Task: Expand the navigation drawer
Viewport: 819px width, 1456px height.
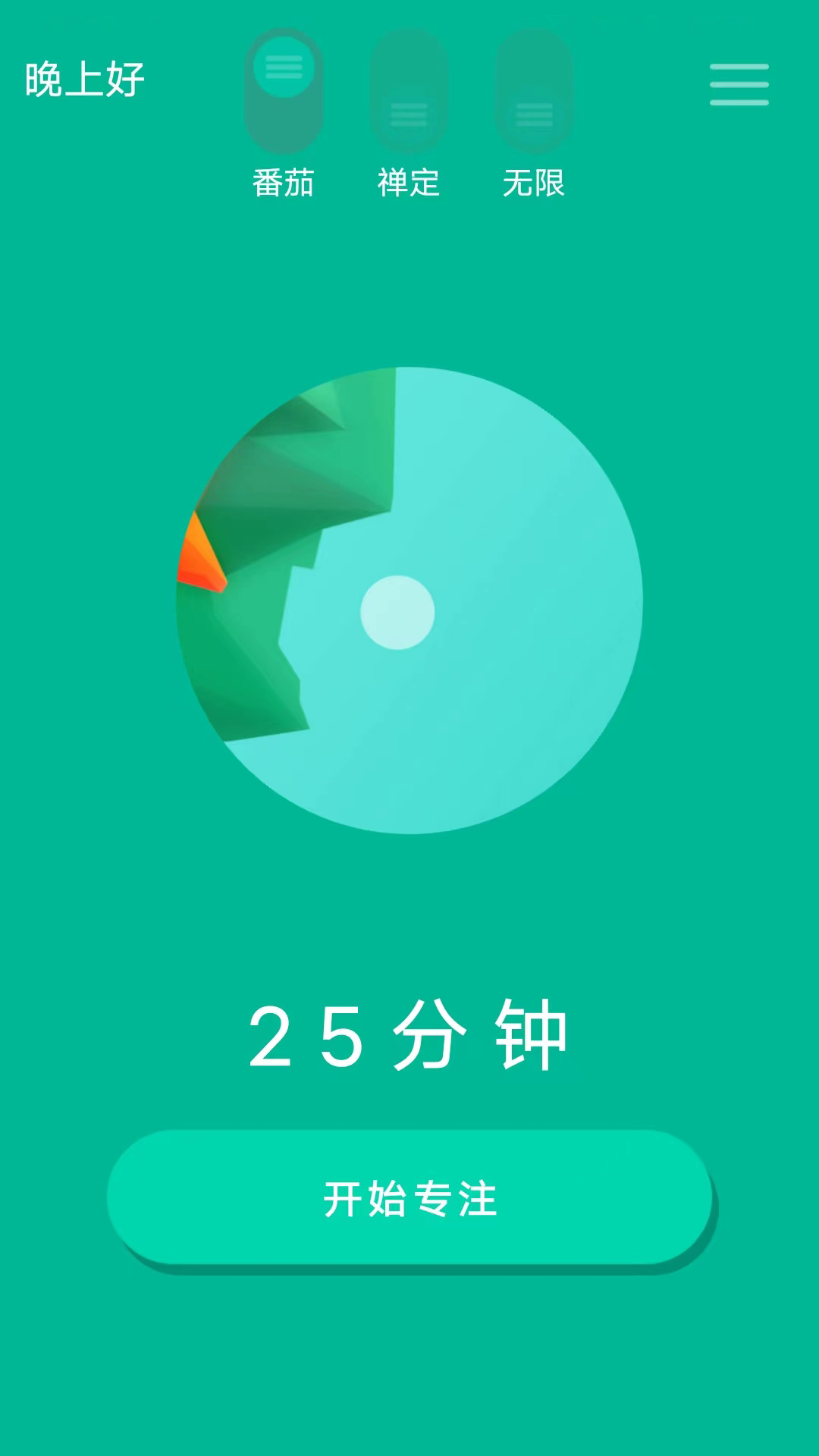Action: click(739, 85)
